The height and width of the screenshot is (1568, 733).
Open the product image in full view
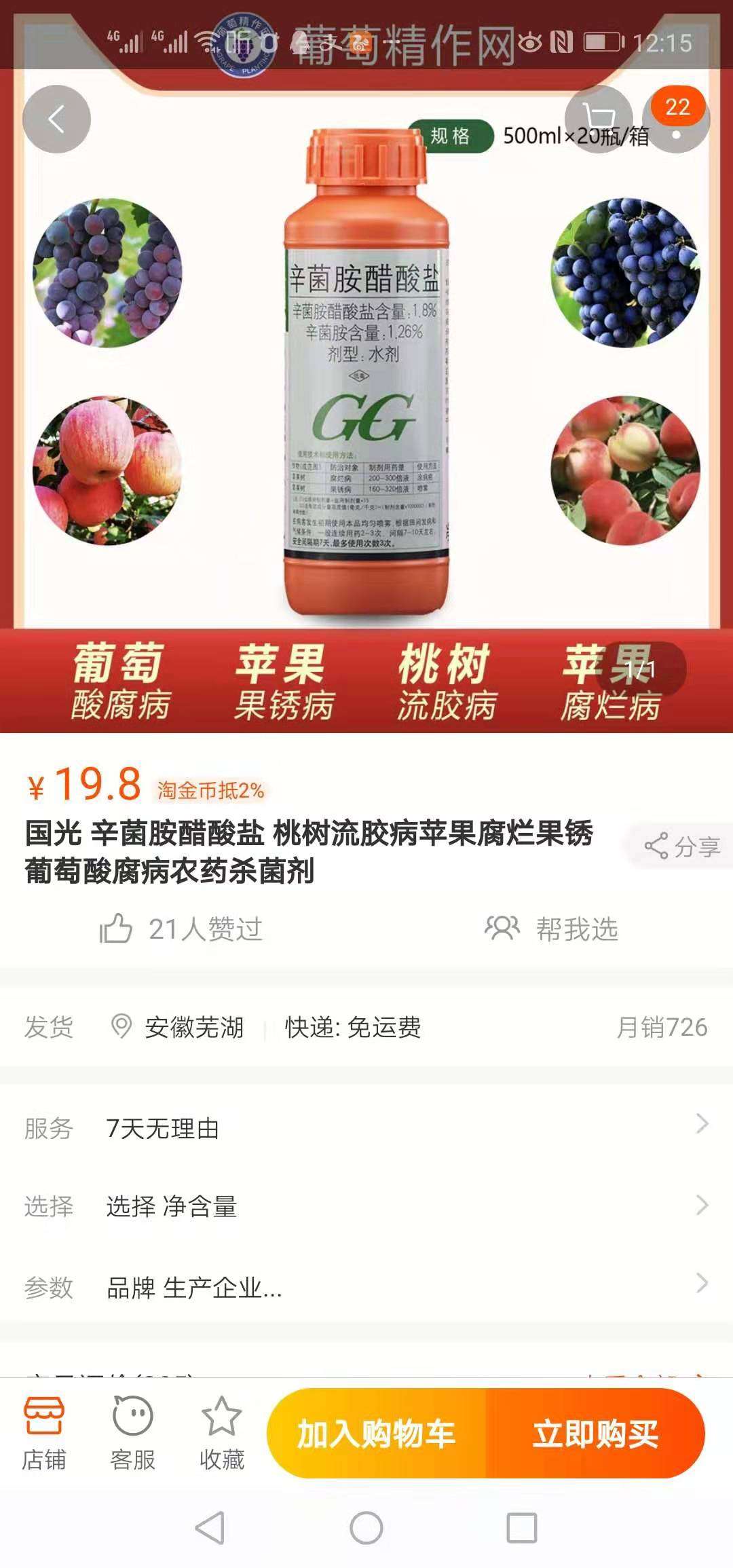pos(366,367)
